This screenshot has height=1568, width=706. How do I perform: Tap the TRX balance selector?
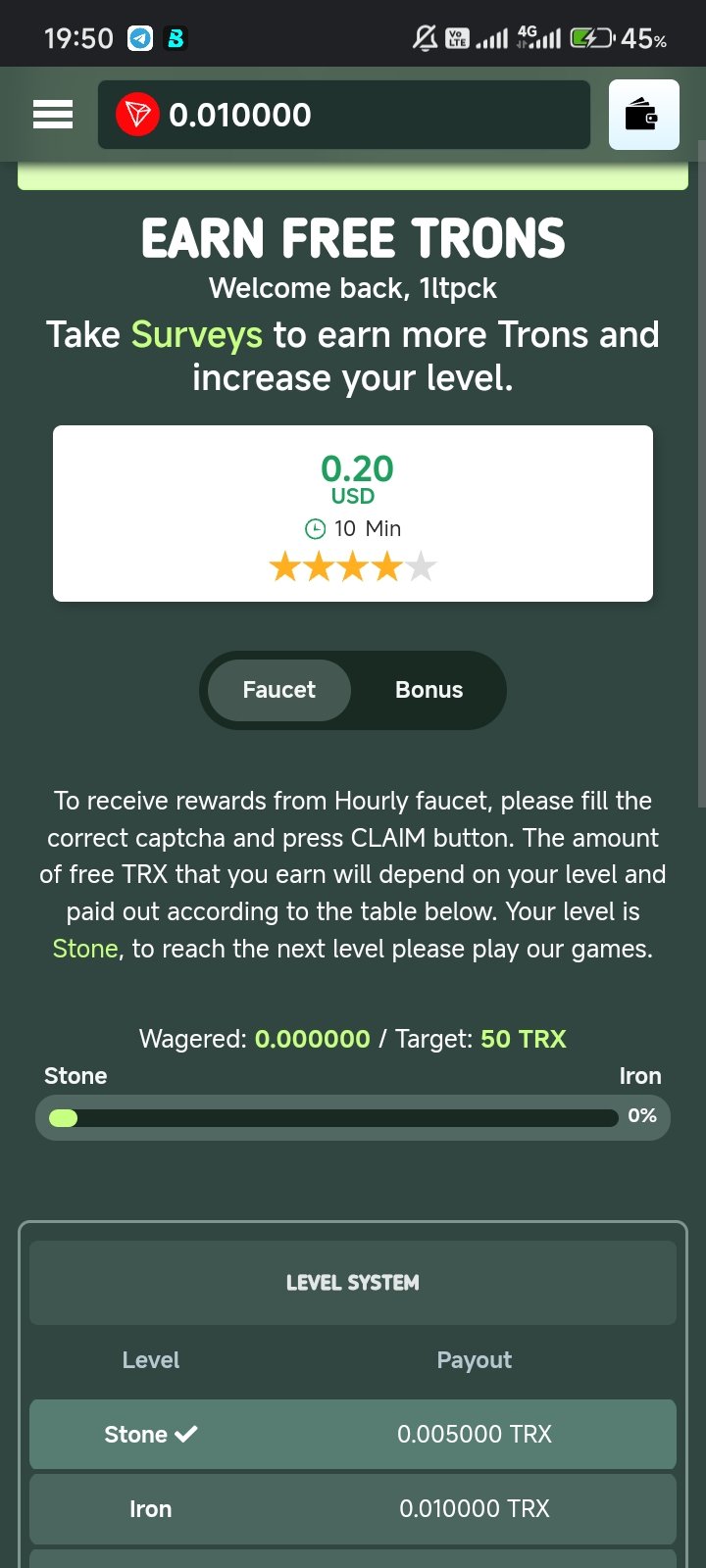click(x=343, y=115)
